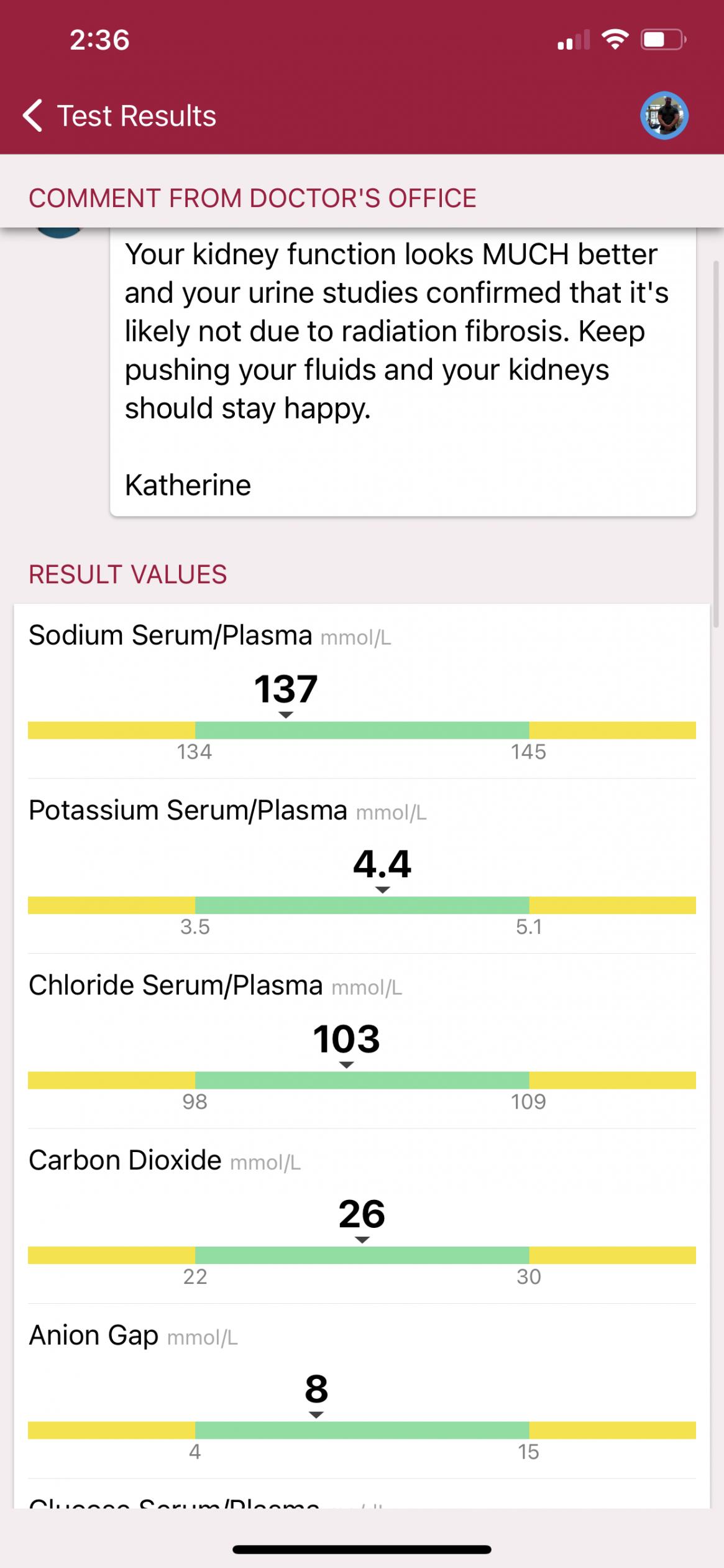View Anion Gap result details
The height and width of the screenshot is (1568, 724).
tap(362, 1391)
